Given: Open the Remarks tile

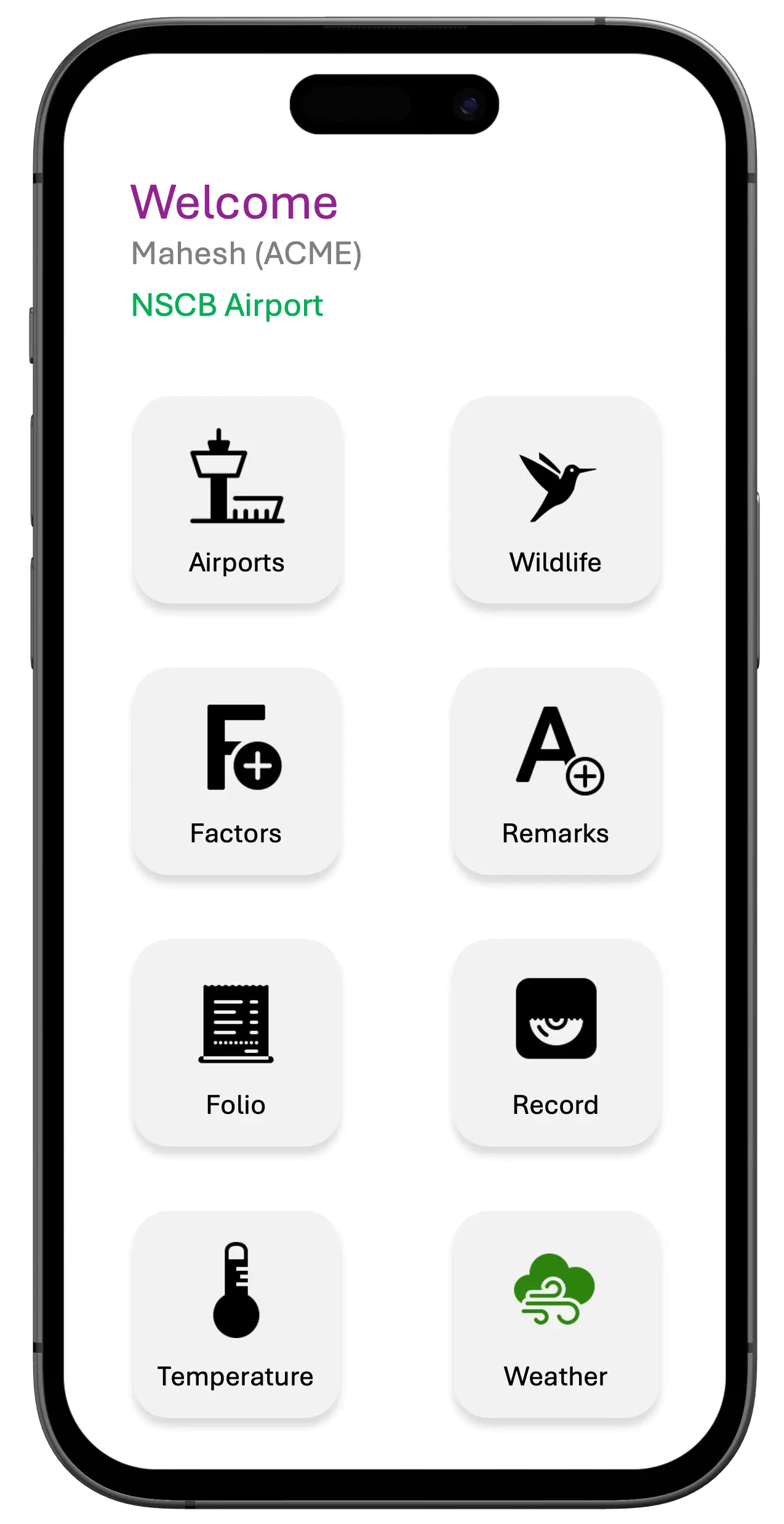Looking at the screenshot, I should tap(556, 771).
